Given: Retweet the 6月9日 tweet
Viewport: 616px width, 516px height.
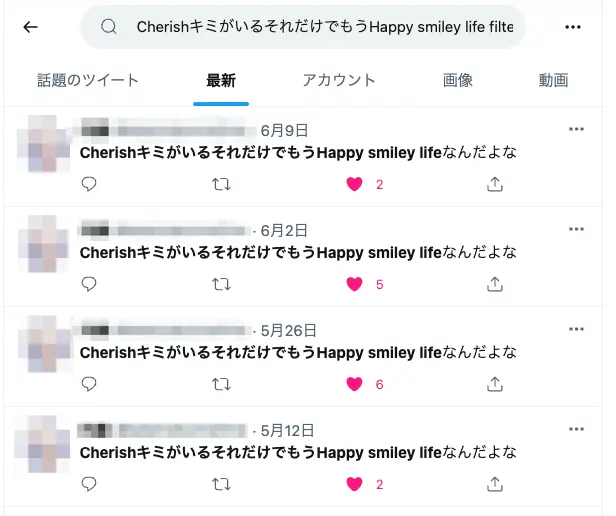Looking at the screenshot, I should coord(222,184).
